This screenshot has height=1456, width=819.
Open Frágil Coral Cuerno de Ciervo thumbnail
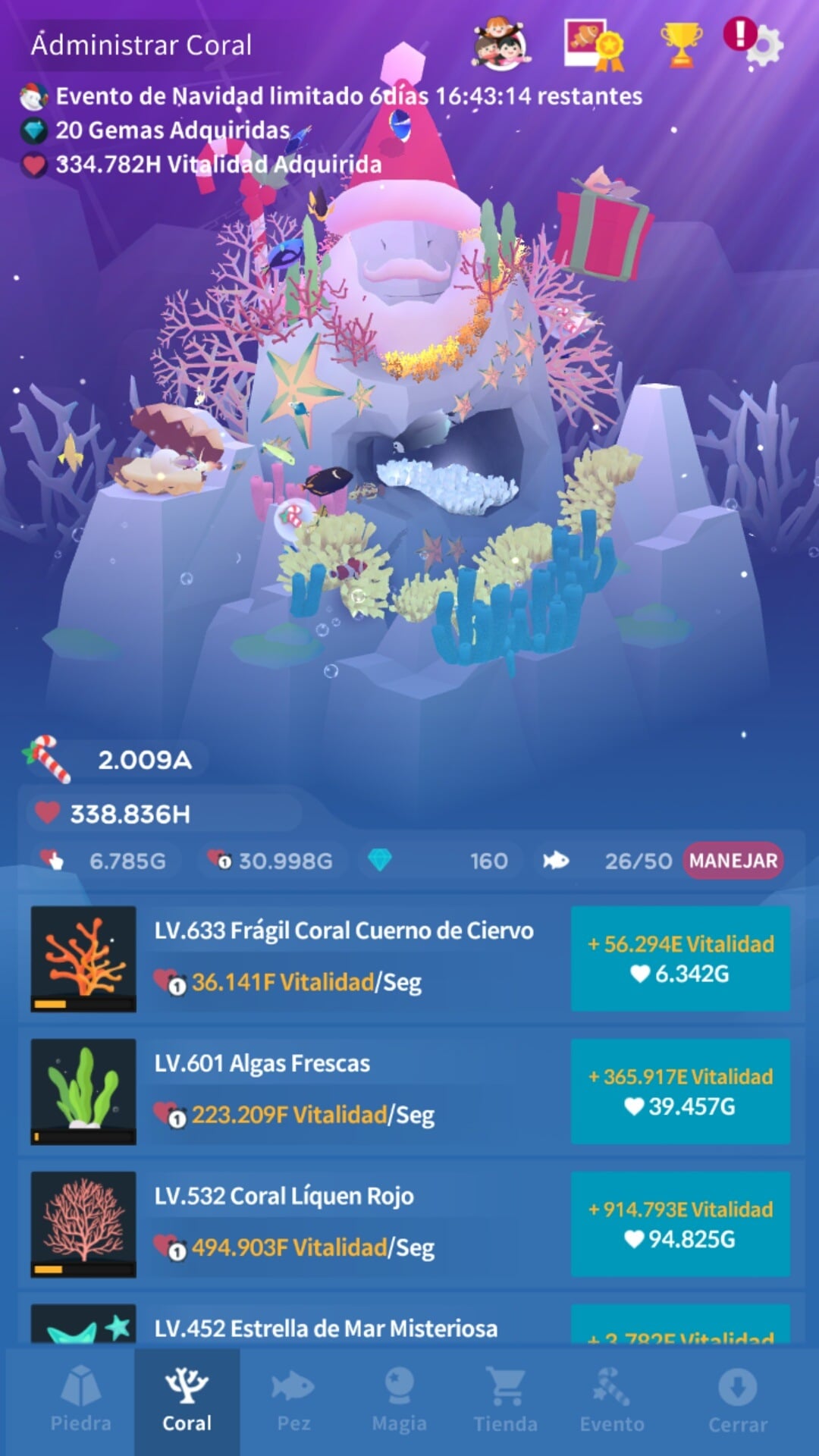pyautogui.click(x=83, y=959)
